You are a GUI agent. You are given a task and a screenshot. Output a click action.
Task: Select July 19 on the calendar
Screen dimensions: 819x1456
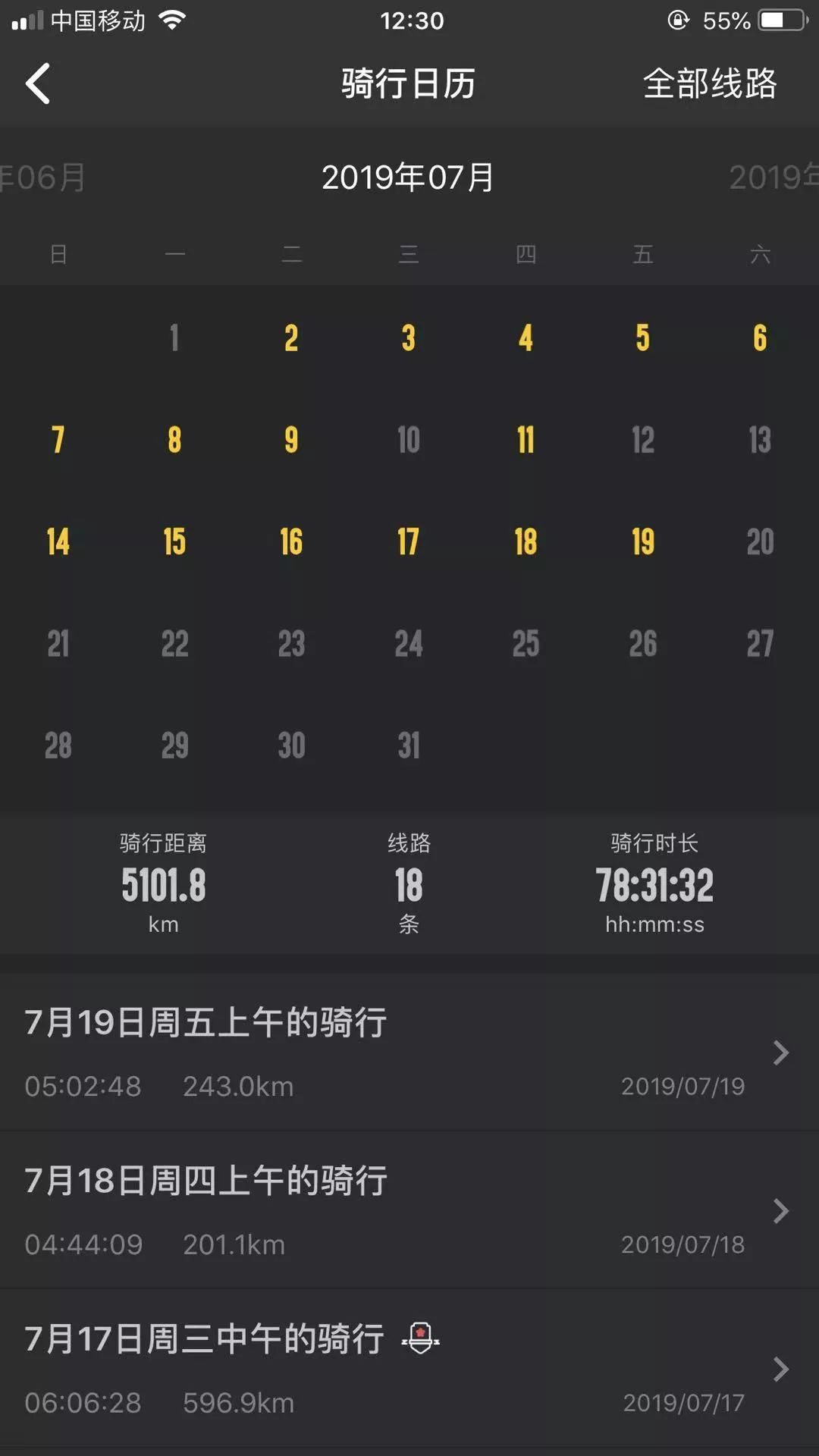642,541
